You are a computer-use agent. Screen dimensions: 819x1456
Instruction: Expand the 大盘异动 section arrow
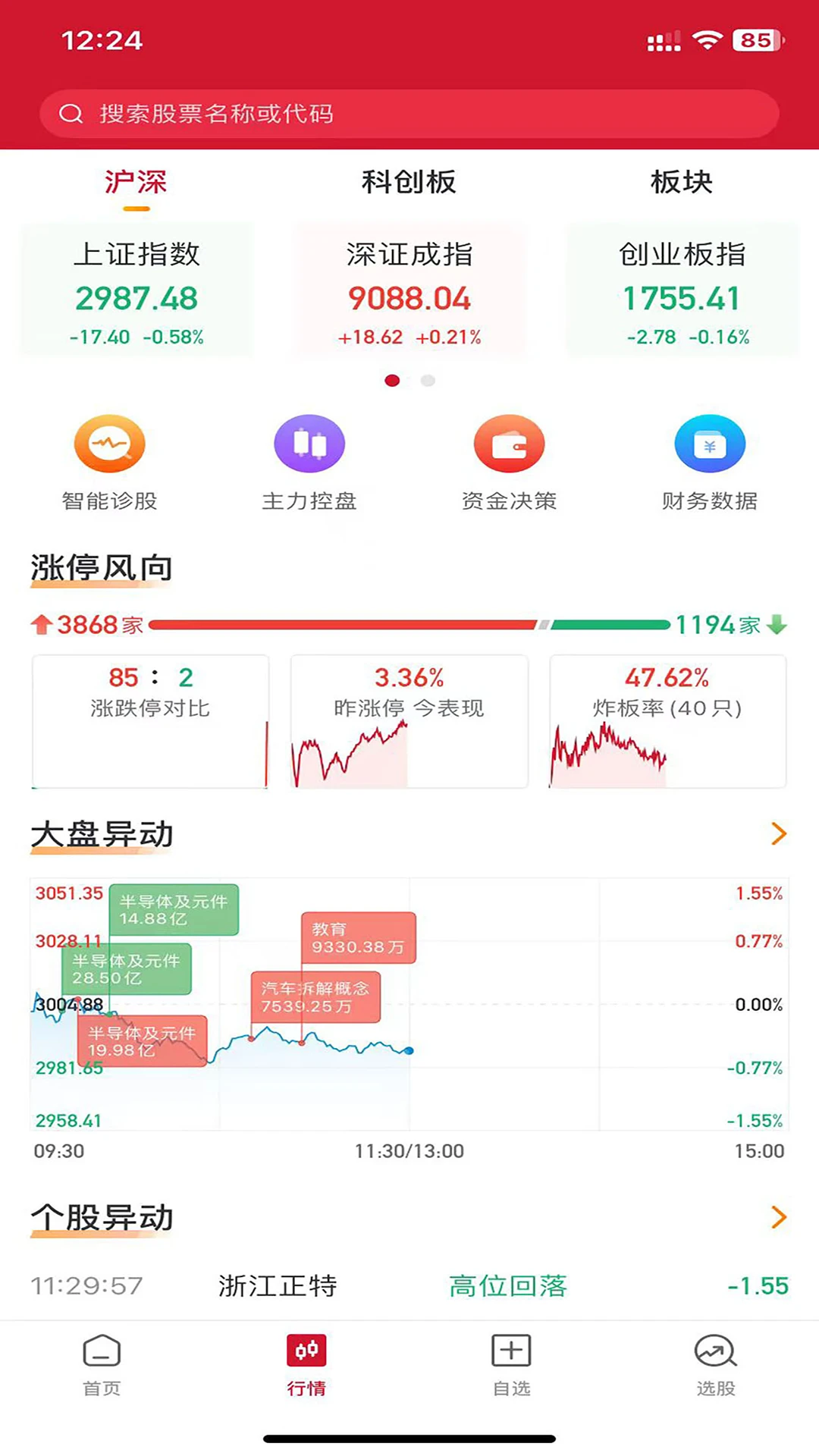(778, 834)
